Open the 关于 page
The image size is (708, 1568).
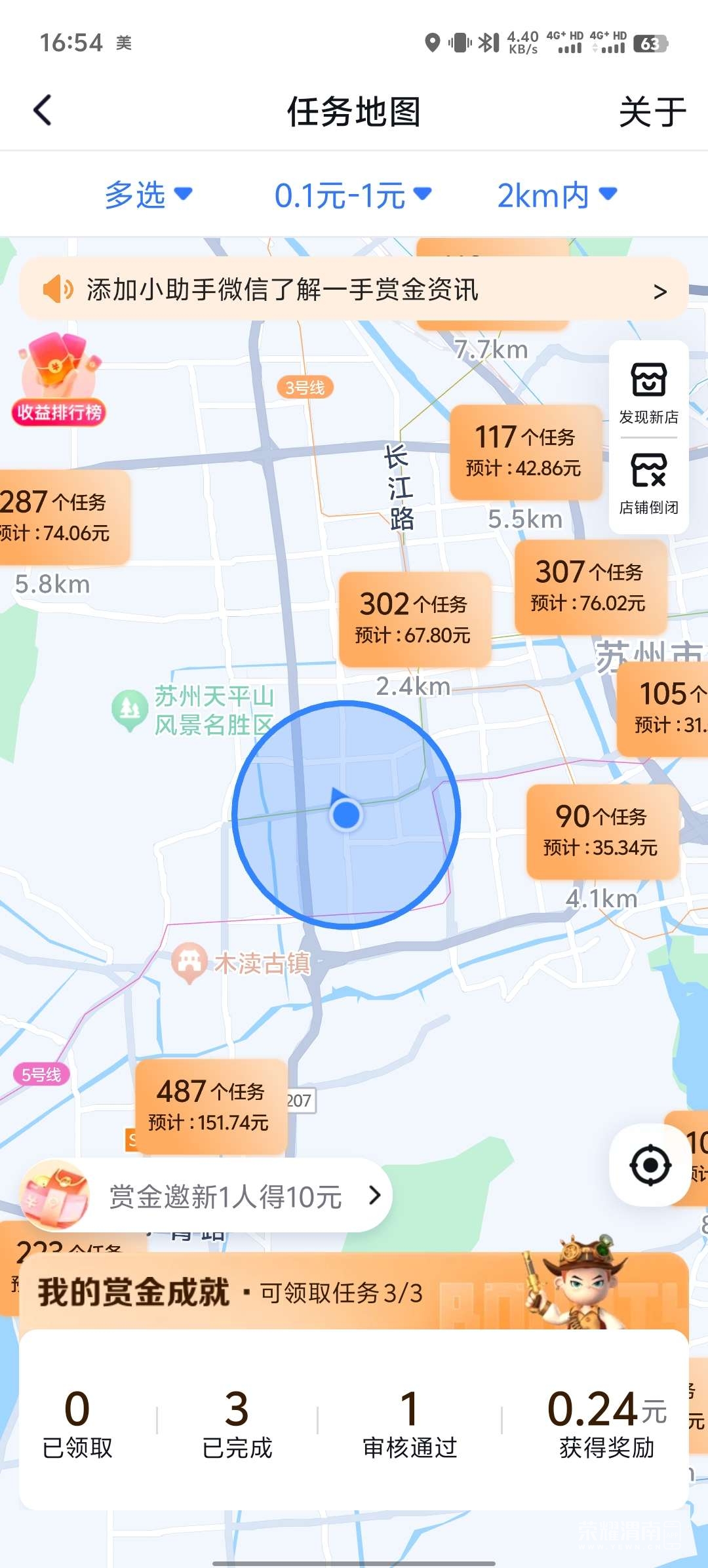pos(652,111)
